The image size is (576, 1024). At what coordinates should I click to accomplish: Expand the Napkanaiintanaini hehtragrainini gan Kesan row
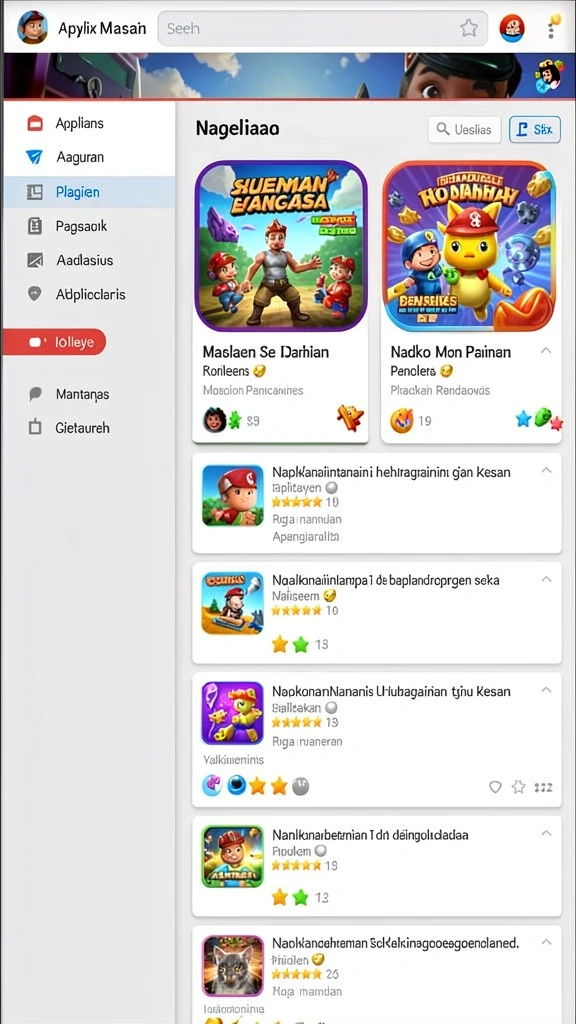[547, 470]
